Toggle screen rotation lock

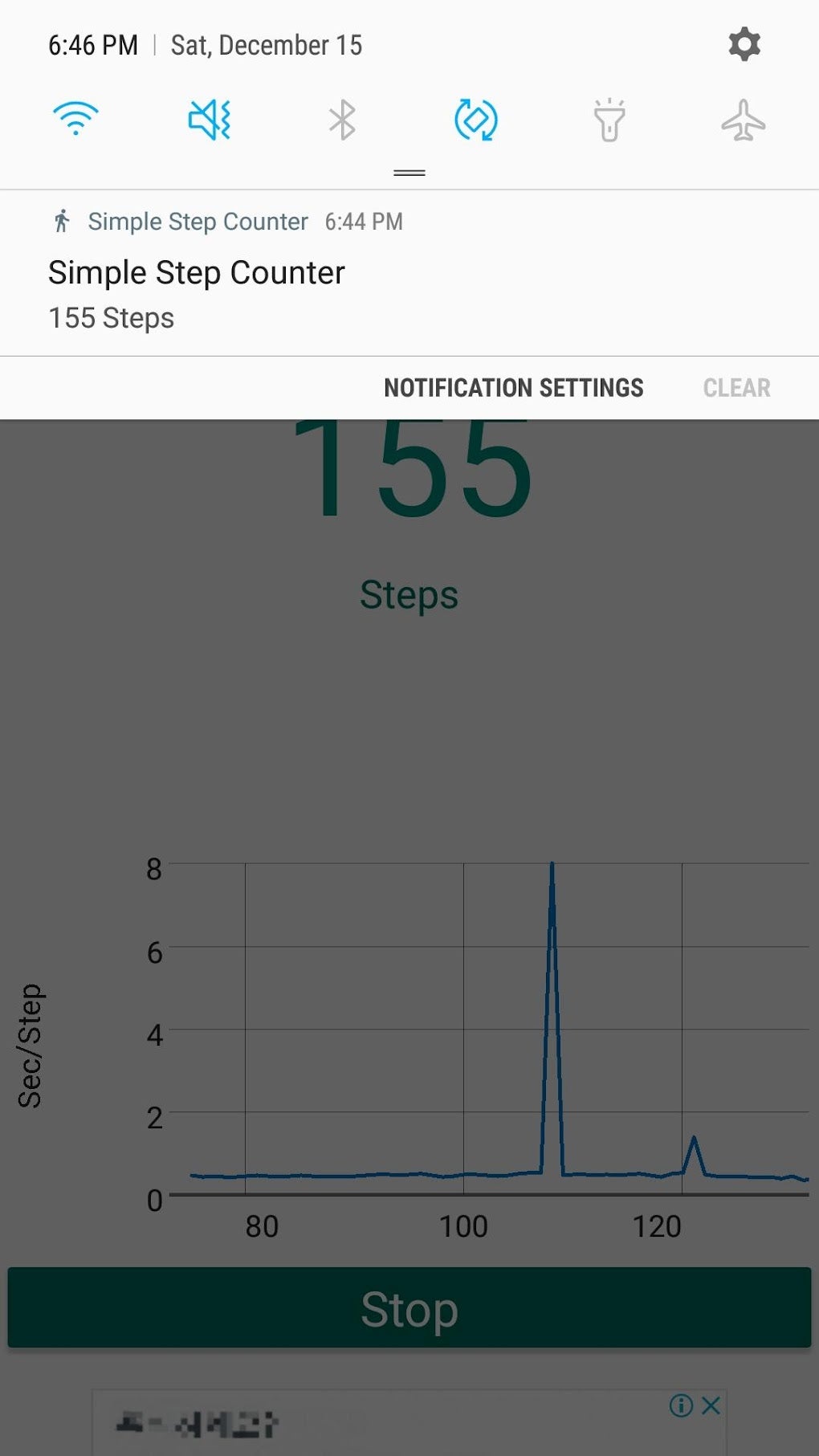[x=476, y=120]
